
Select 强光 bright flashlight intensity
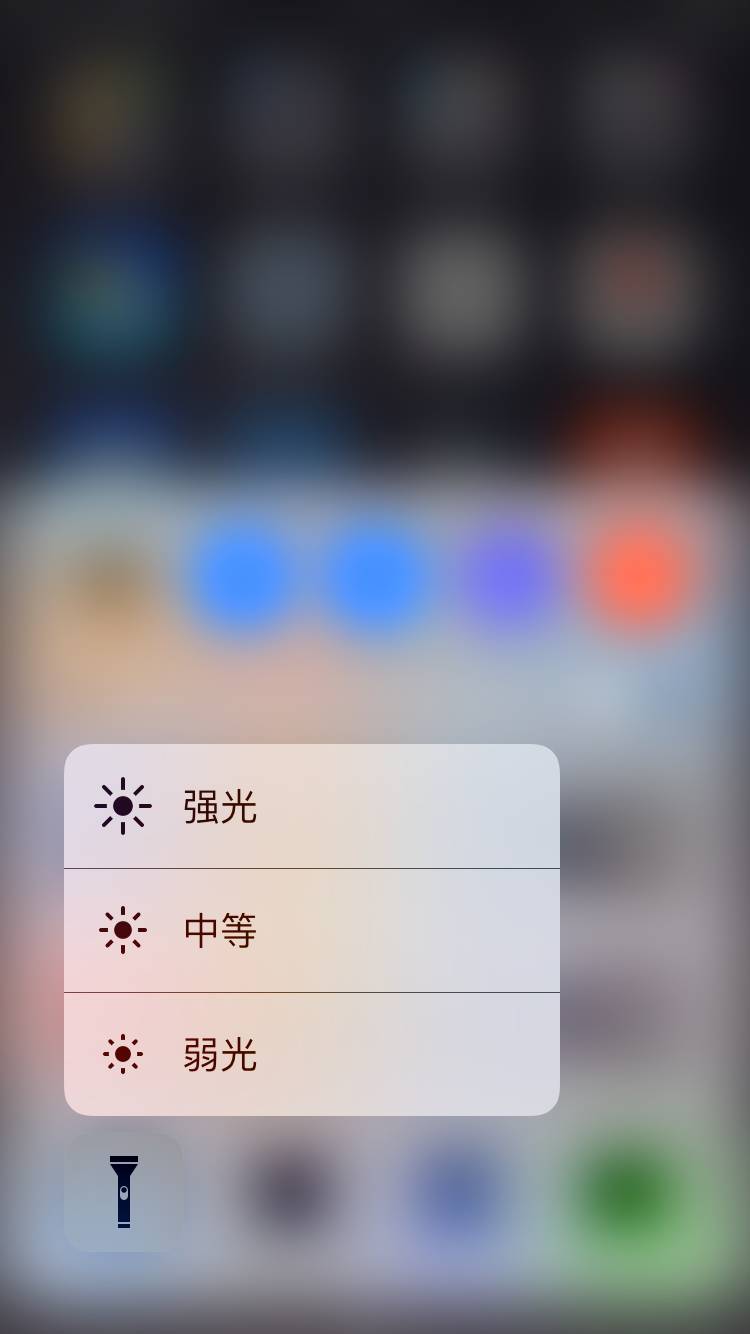pyautogui.click(x=311, y=806)
